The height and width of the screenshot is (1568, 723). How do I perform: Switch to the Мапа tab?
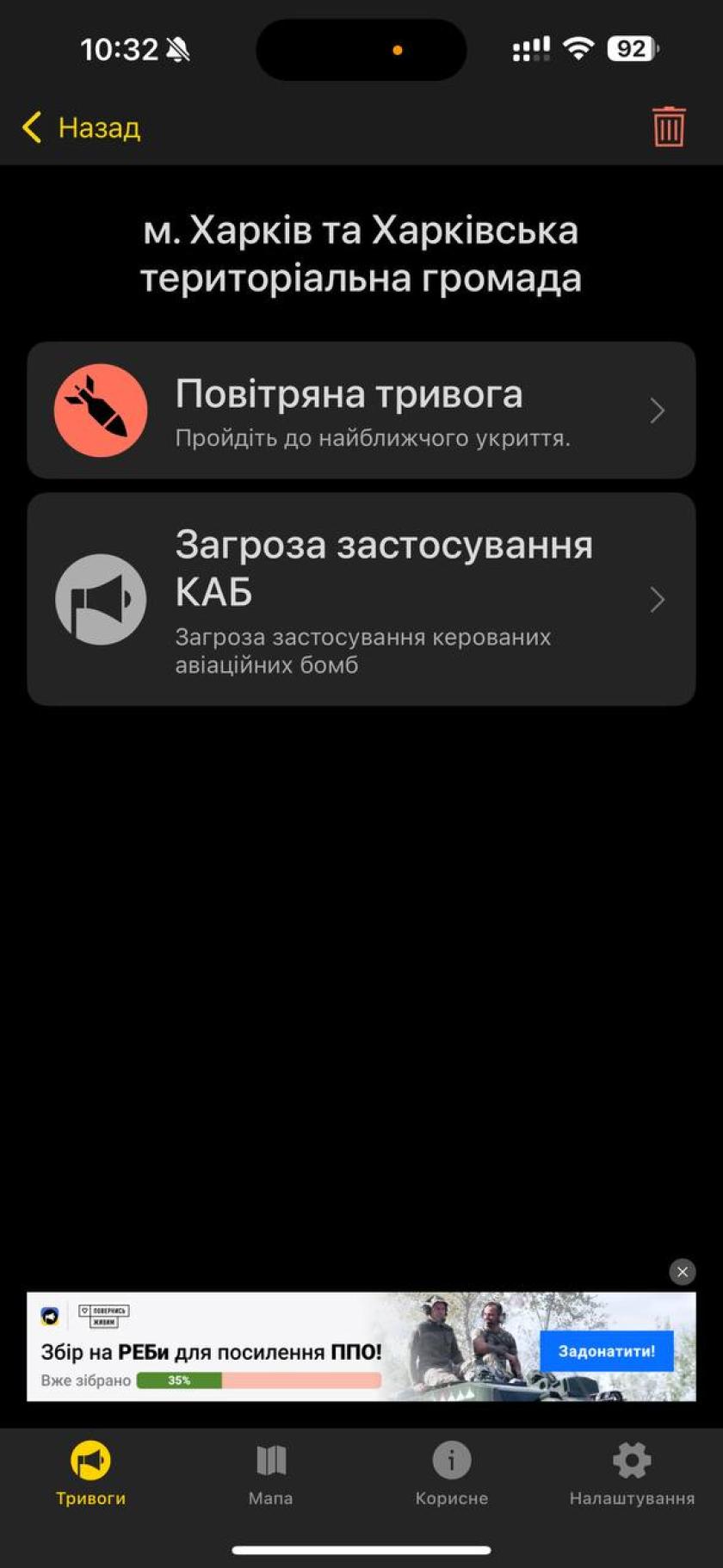coord(271,1473)
